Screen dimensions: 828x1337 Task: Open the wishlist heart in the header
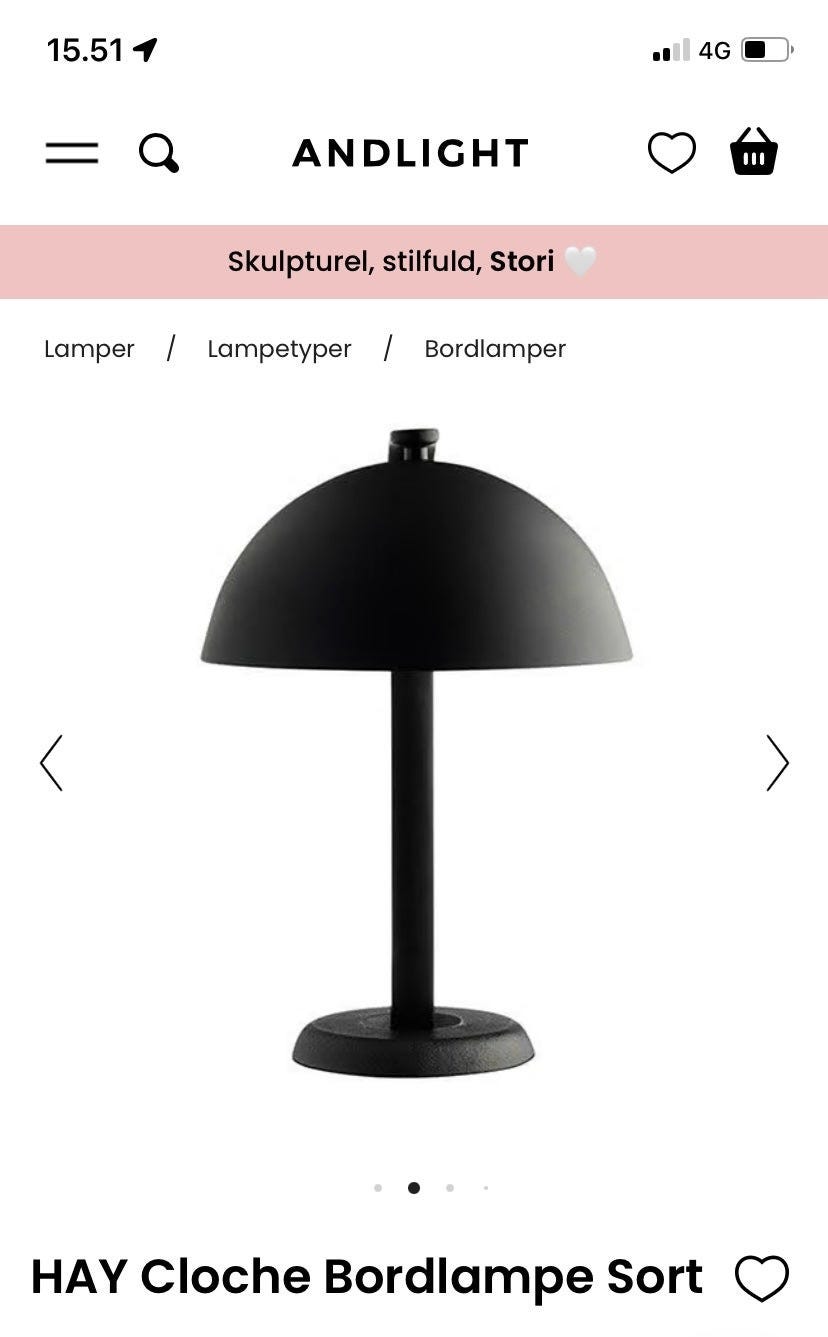click(x=672, y=151)
